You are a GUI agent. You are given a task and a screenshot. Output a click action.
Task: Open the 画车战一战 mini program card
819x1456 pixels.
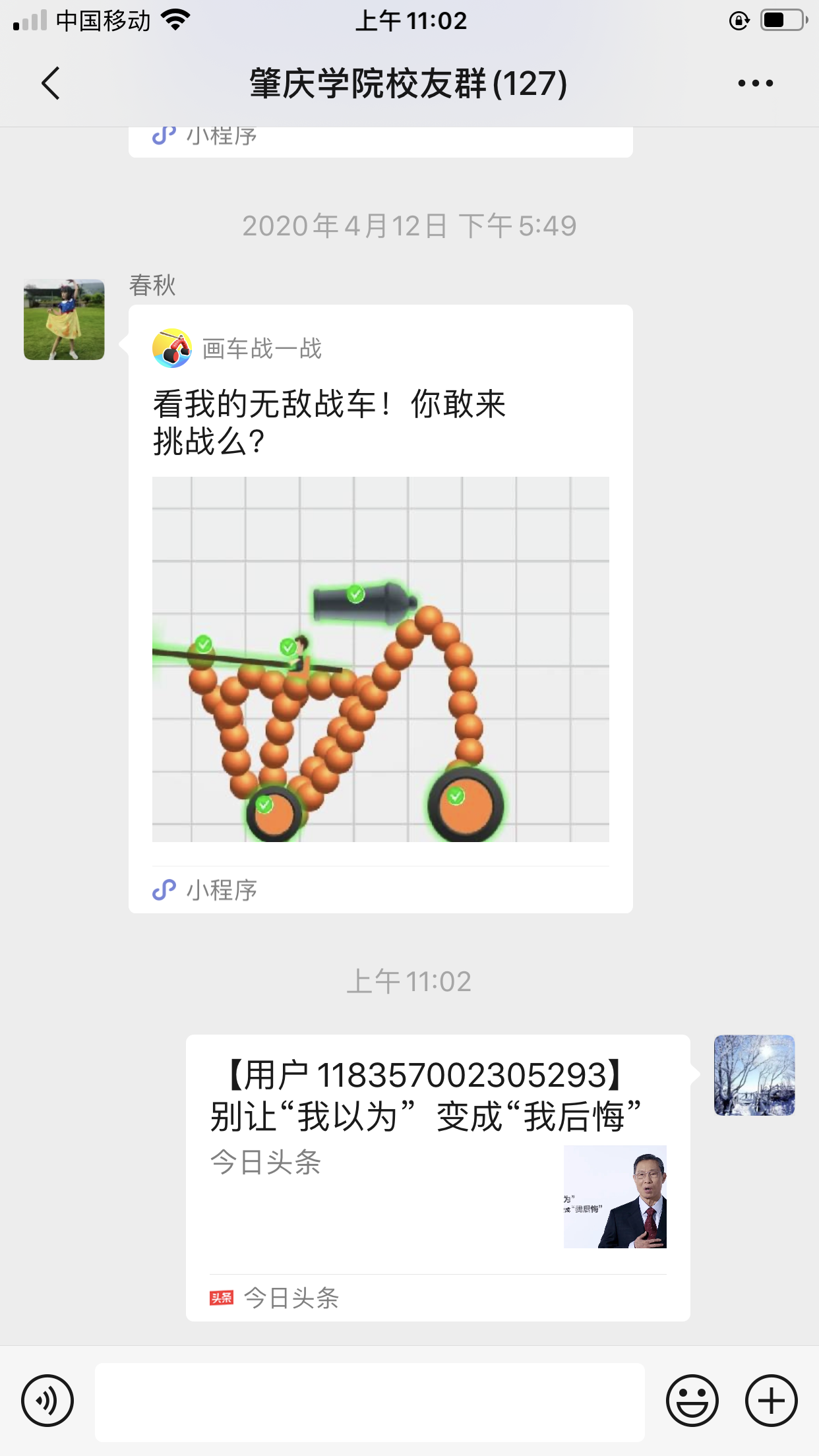[380, 608]
